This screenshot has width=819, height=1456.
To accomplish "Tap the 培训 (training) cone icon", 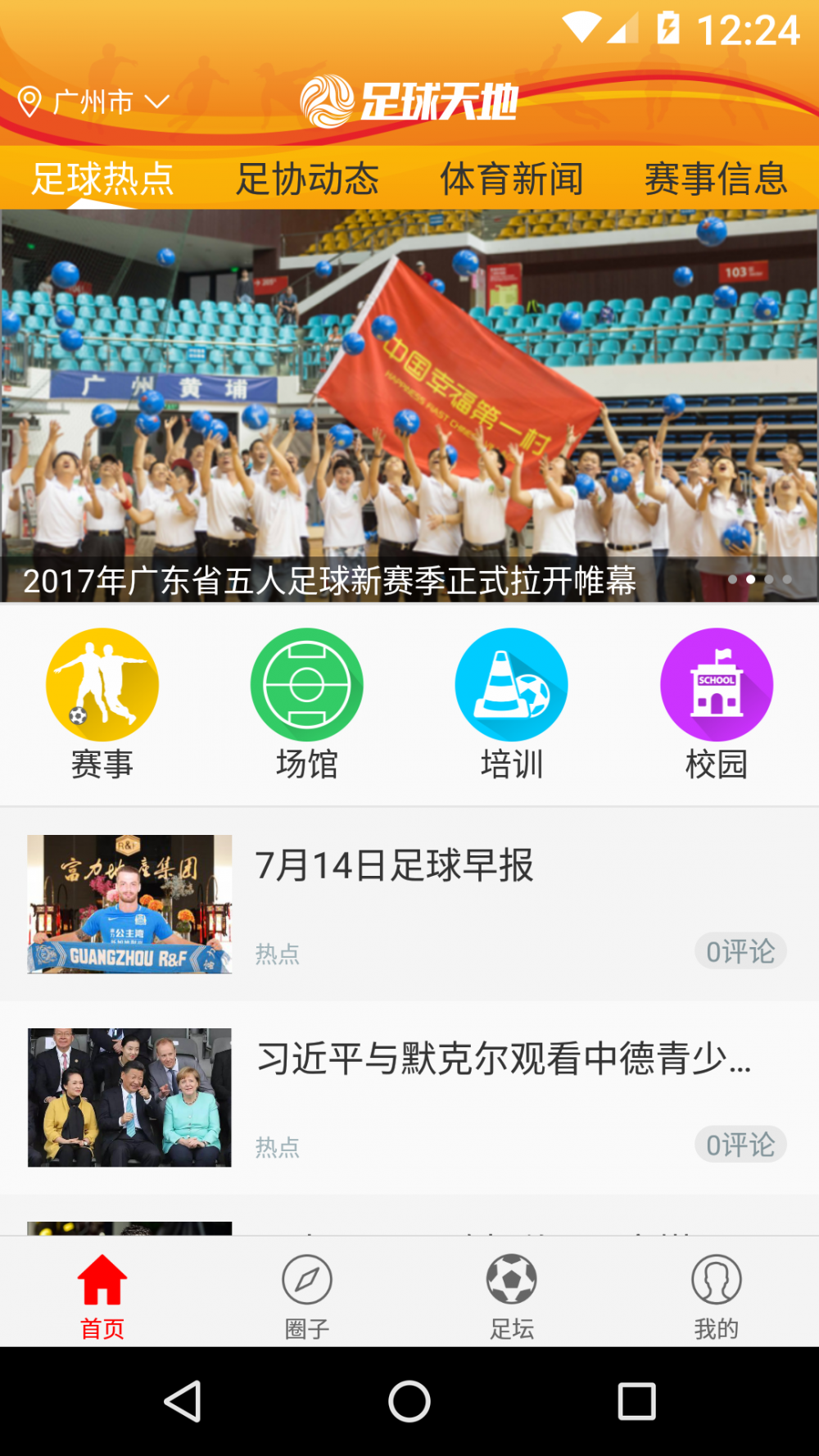I will (x=510, y=686).
